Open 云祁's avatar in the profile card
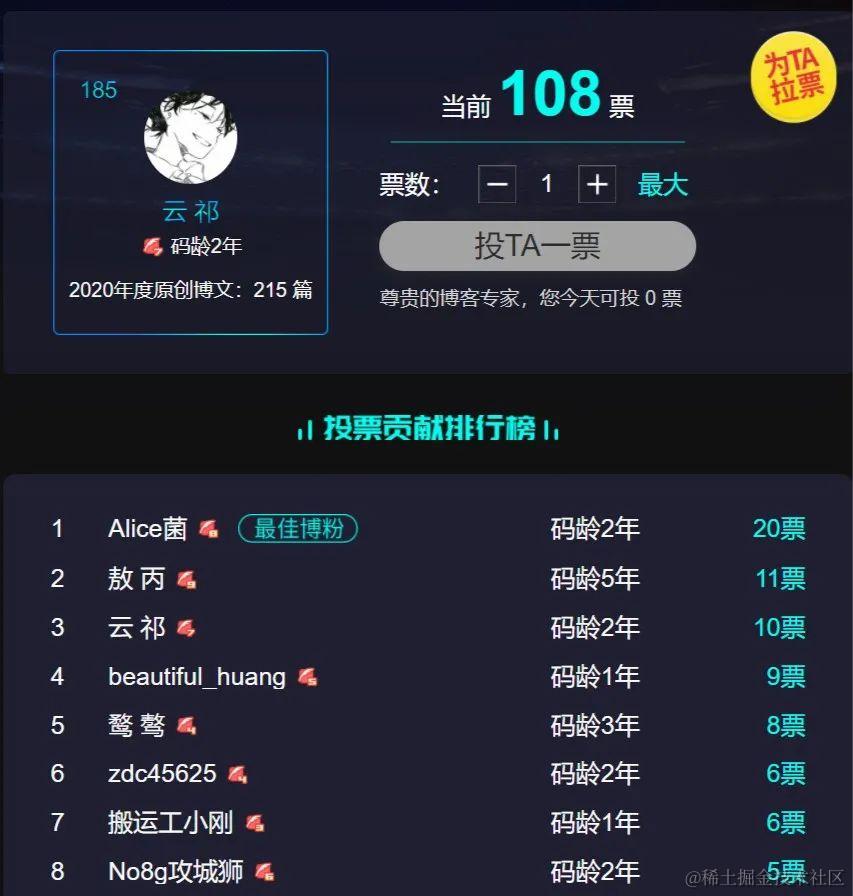 [x=190, y=137]
